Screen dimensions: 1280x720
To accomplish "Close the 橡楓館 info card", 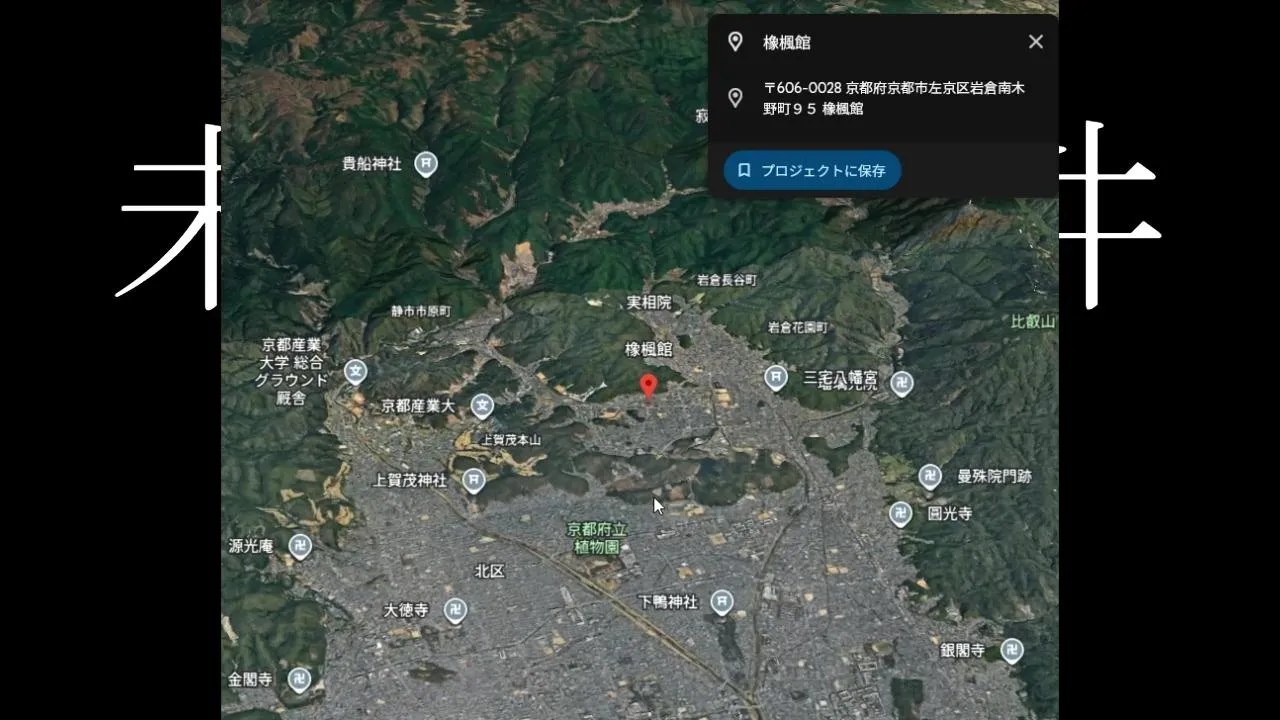I will (x=1035, y=42).
